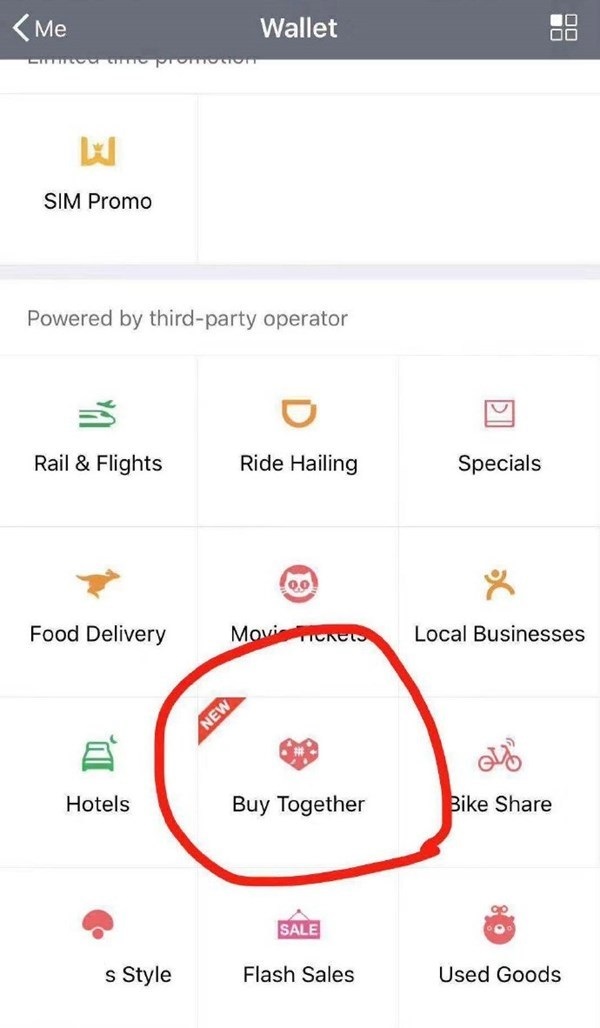Open Movie Tickets
Screen dimensions: 600x1028
coord(298,605)
